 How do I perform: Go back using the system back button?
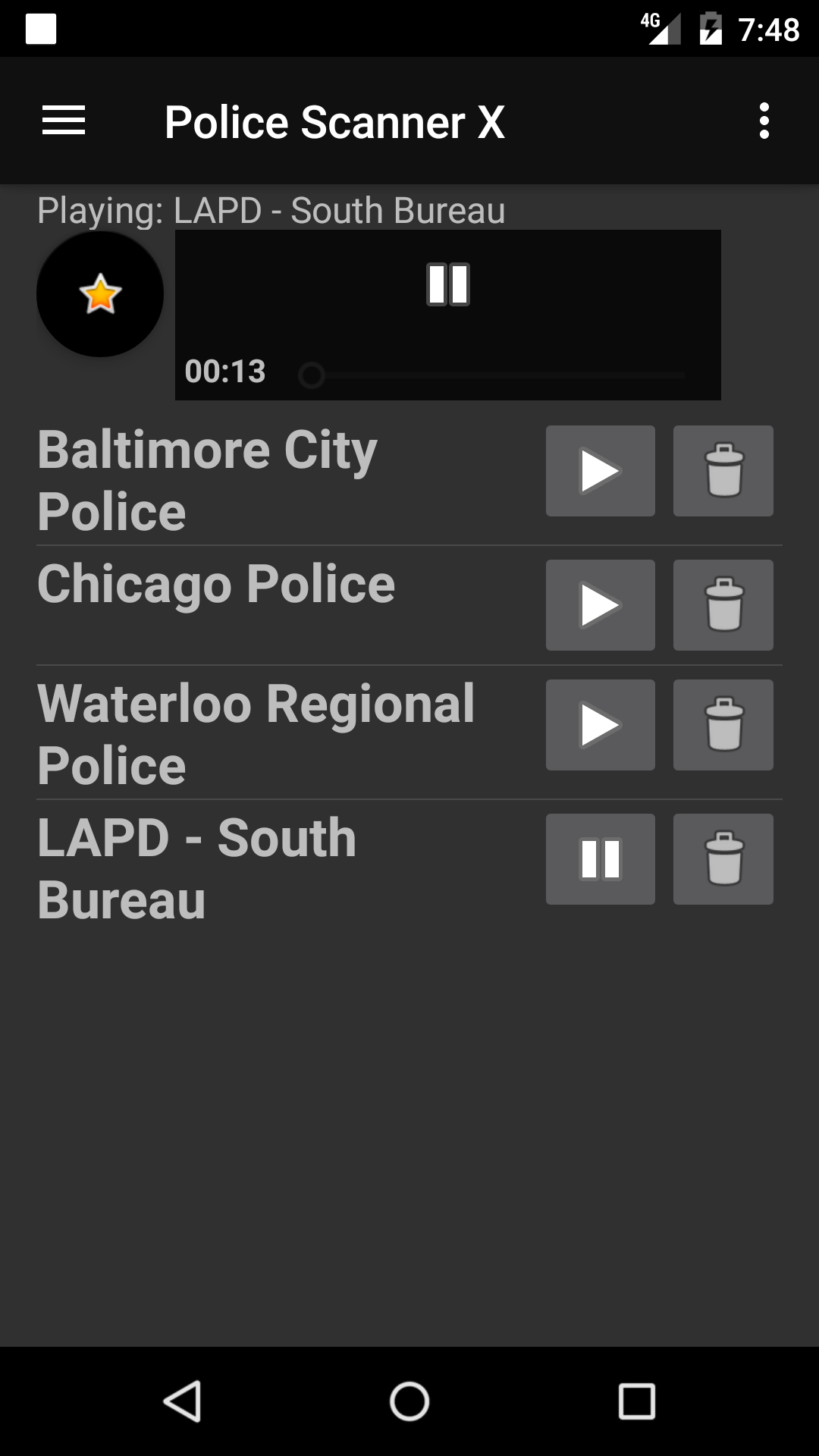[182, 1401]
